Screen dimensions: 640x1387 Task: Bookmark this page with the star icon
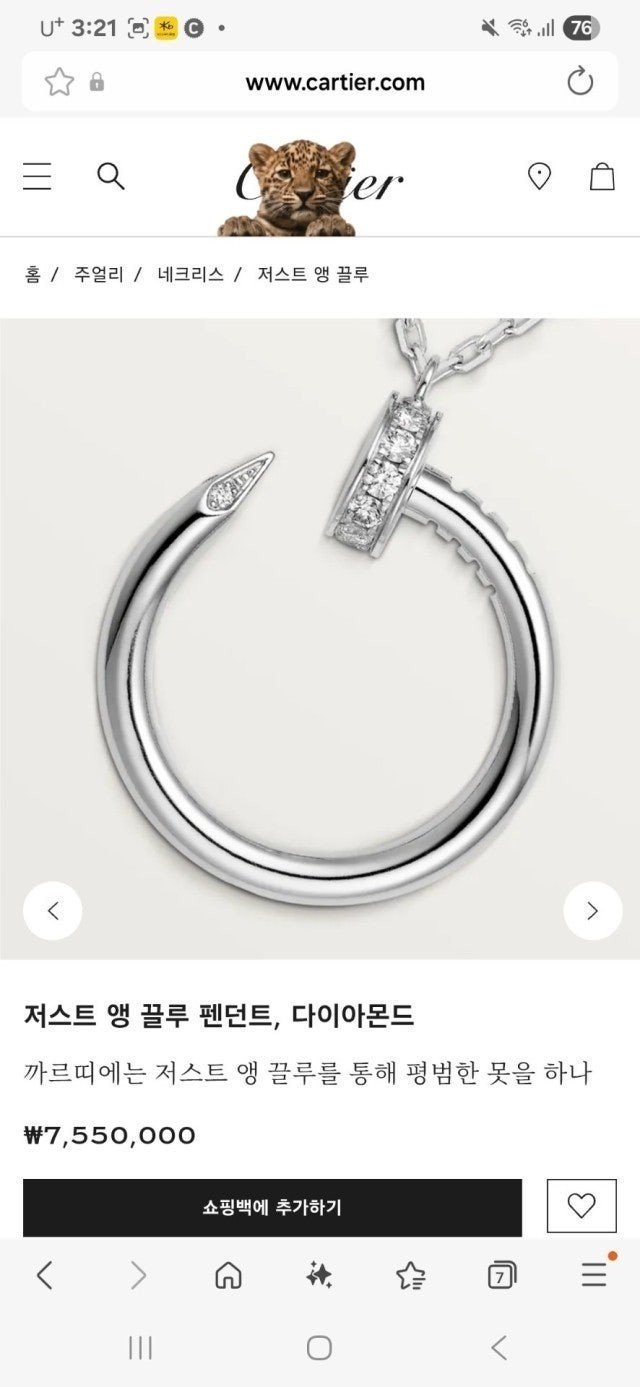click(x=59, y=82)
